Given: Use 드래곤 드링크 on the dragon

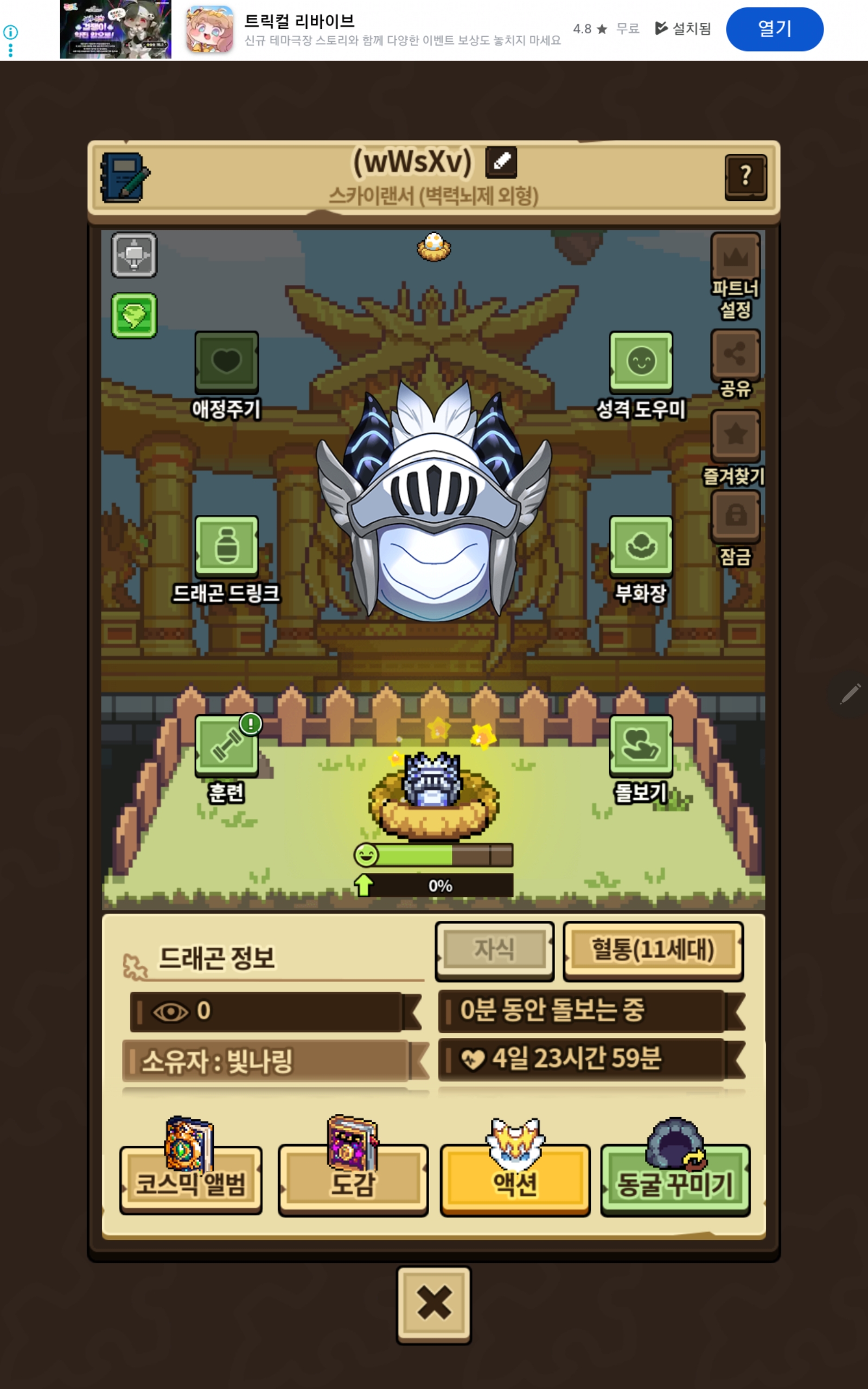Looking at the screenshot, I should pyautogui.click(x=226, y=546).
